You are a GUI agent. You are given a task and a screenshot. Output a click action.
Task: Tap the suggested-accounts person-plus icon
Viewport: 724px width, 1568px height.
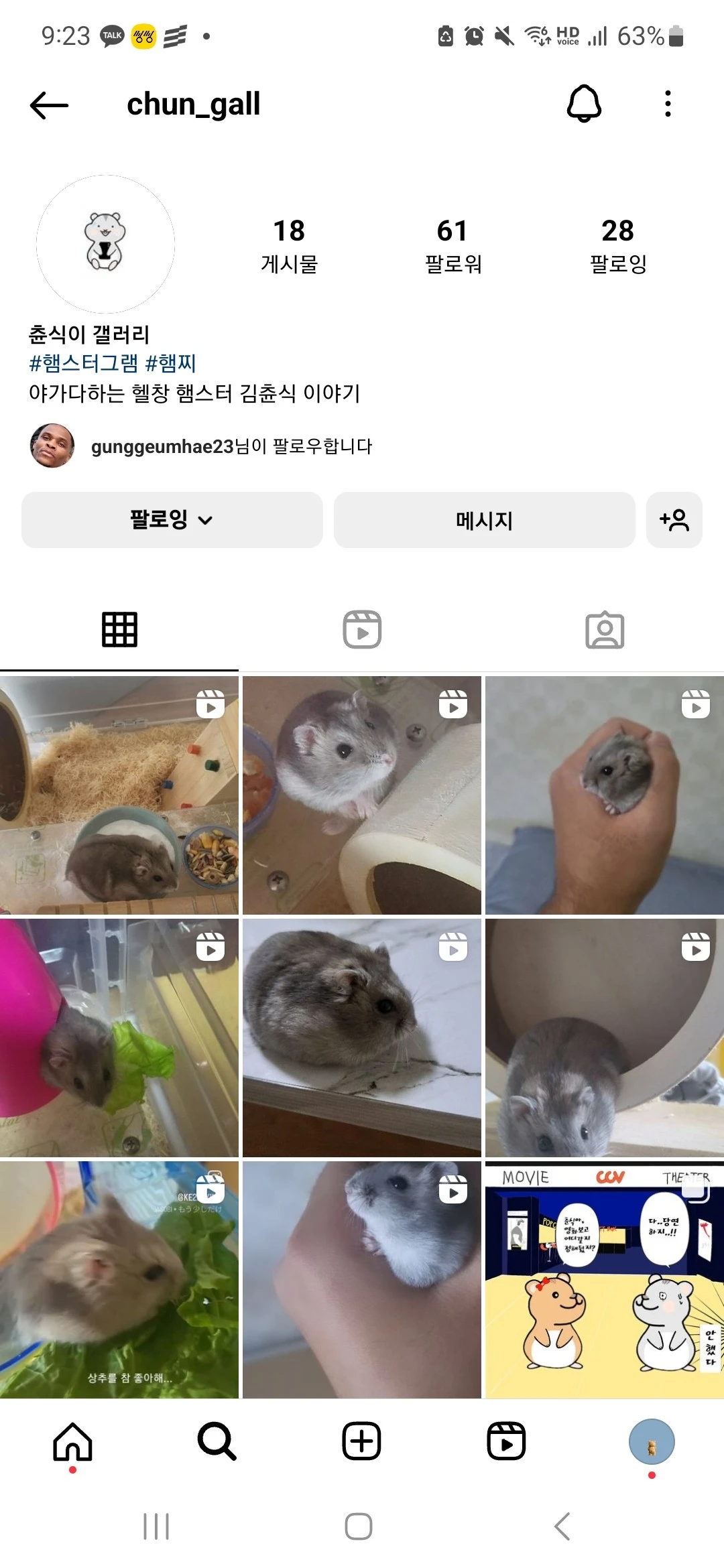[x=675, y=521]
